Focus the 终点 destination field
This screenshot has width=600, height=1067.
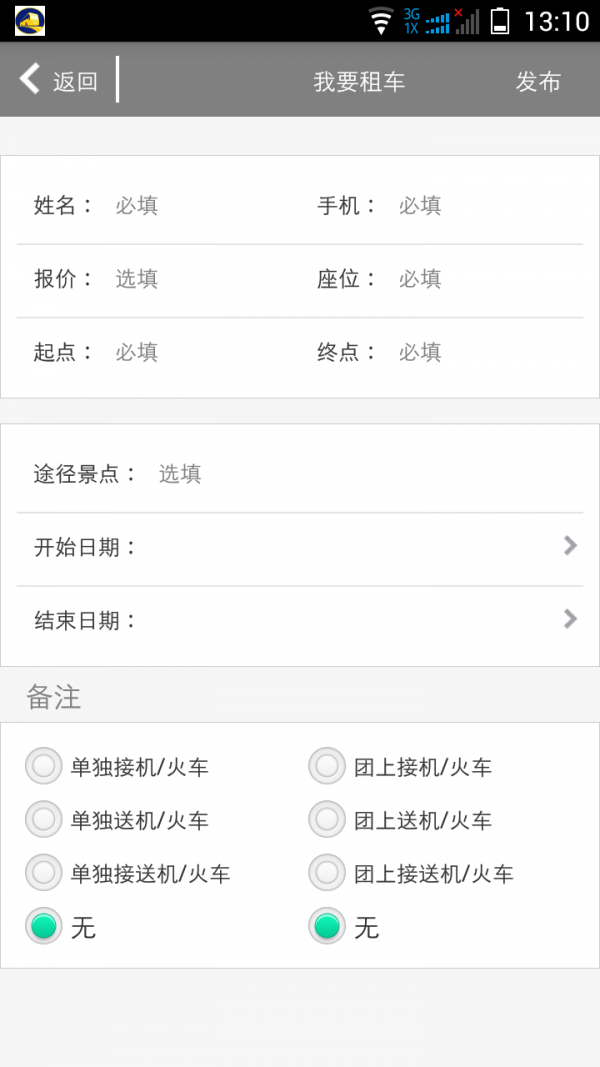click(488, 352)
